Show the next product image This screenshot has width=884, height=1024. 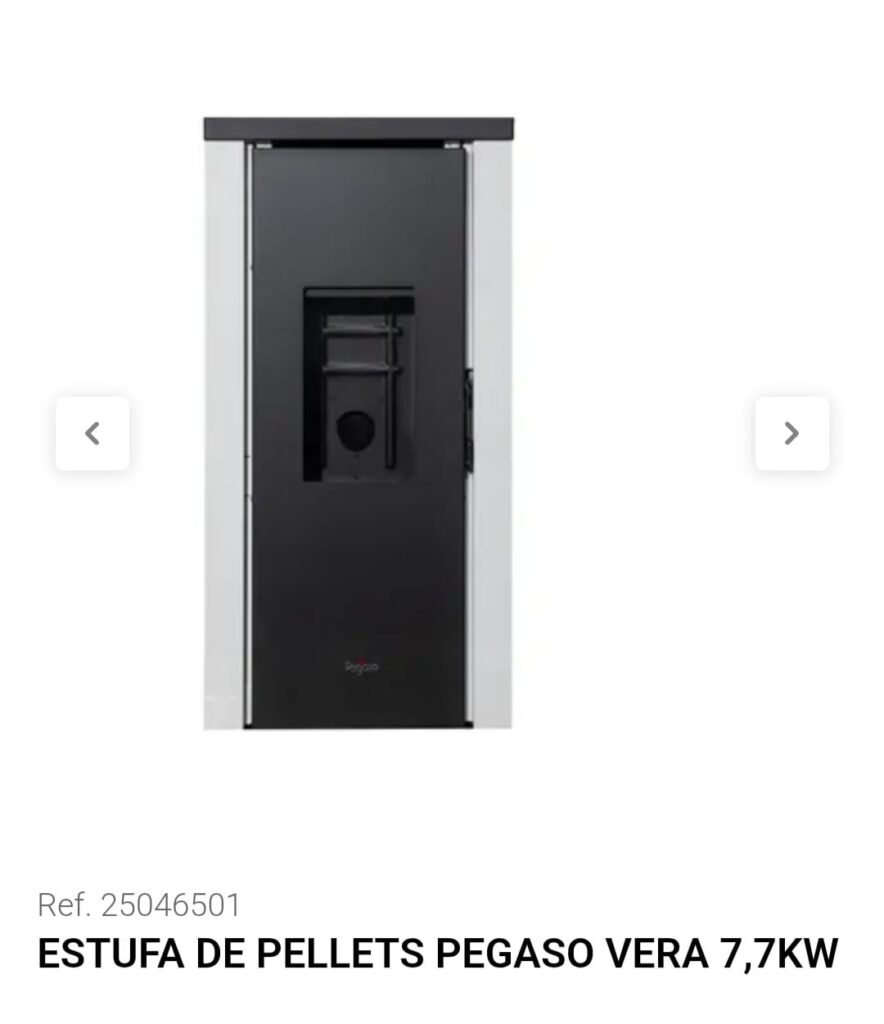pos(791,433)
